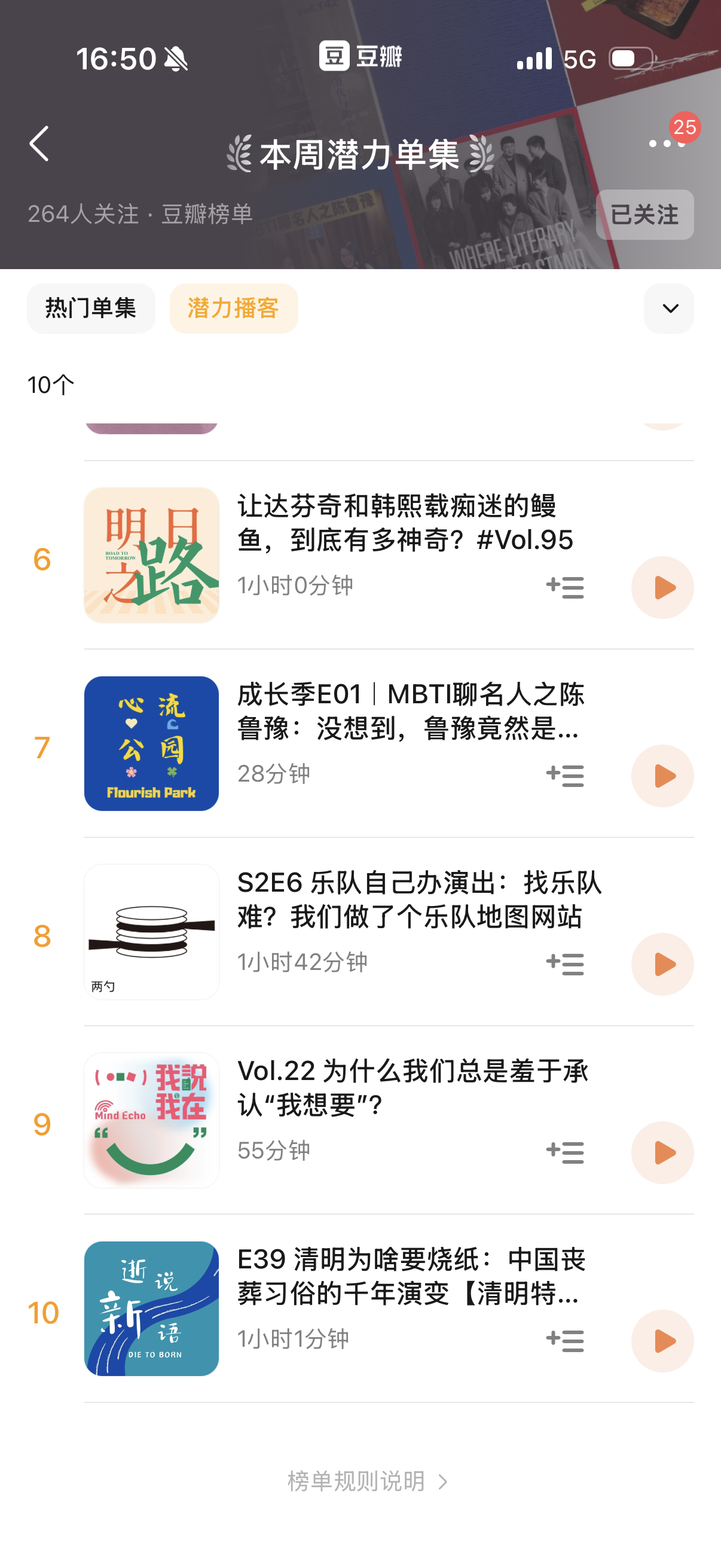
Task: Open episode 成长季E01 MBTI聊名人之陈鲁豫
Action: tap(411, 711)
